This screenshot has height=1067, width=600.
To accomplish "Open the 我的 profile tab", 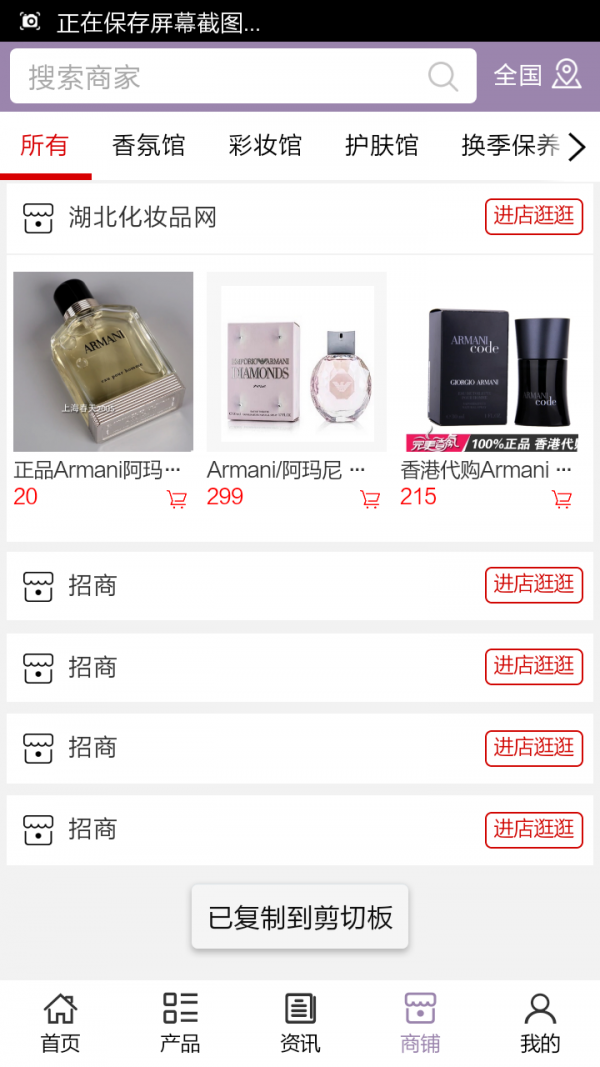I will pyautogui.click(x=540, y=1023).
